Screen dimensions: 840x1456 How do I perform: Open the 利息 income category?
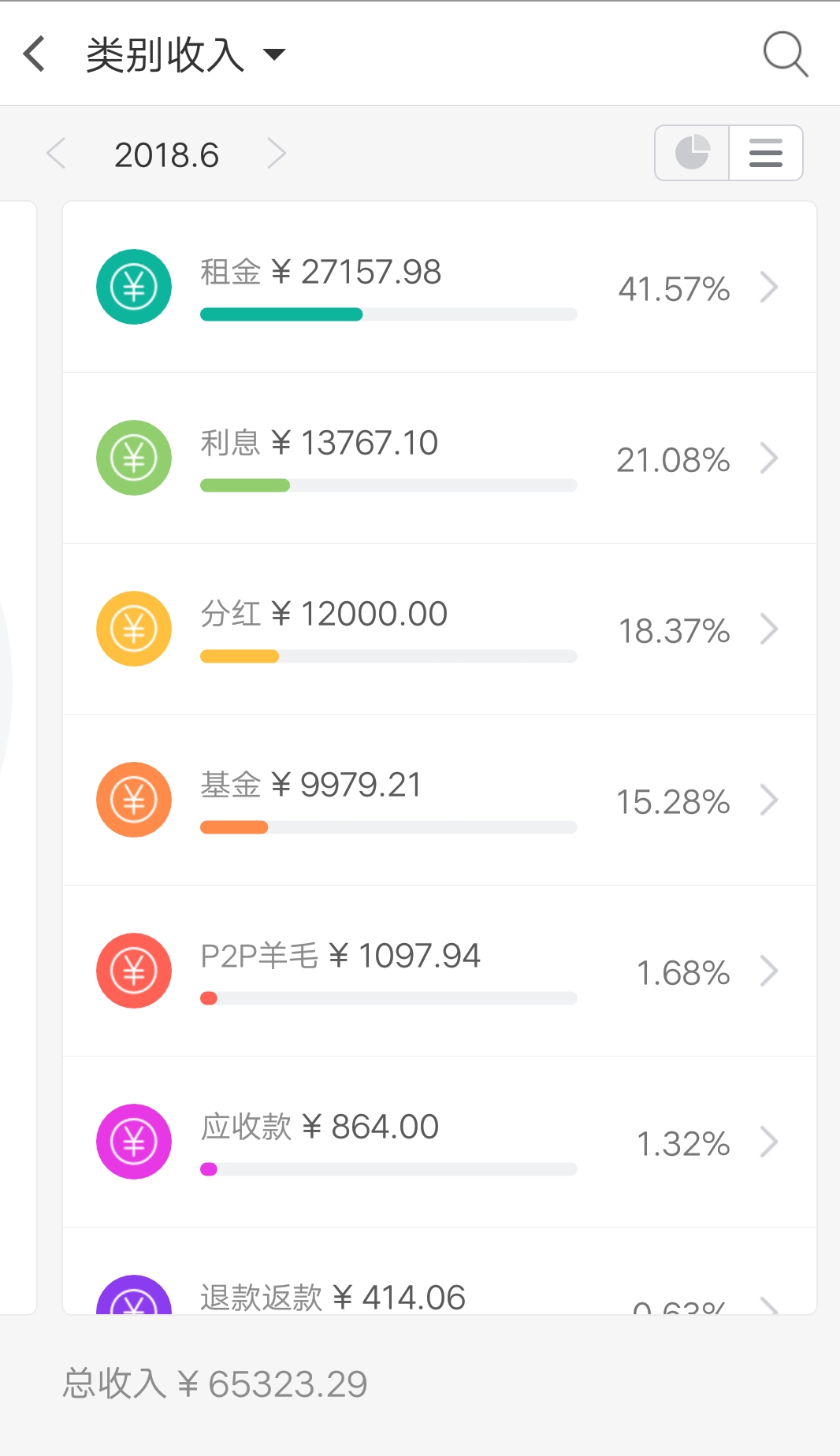(x=440, y=459)
